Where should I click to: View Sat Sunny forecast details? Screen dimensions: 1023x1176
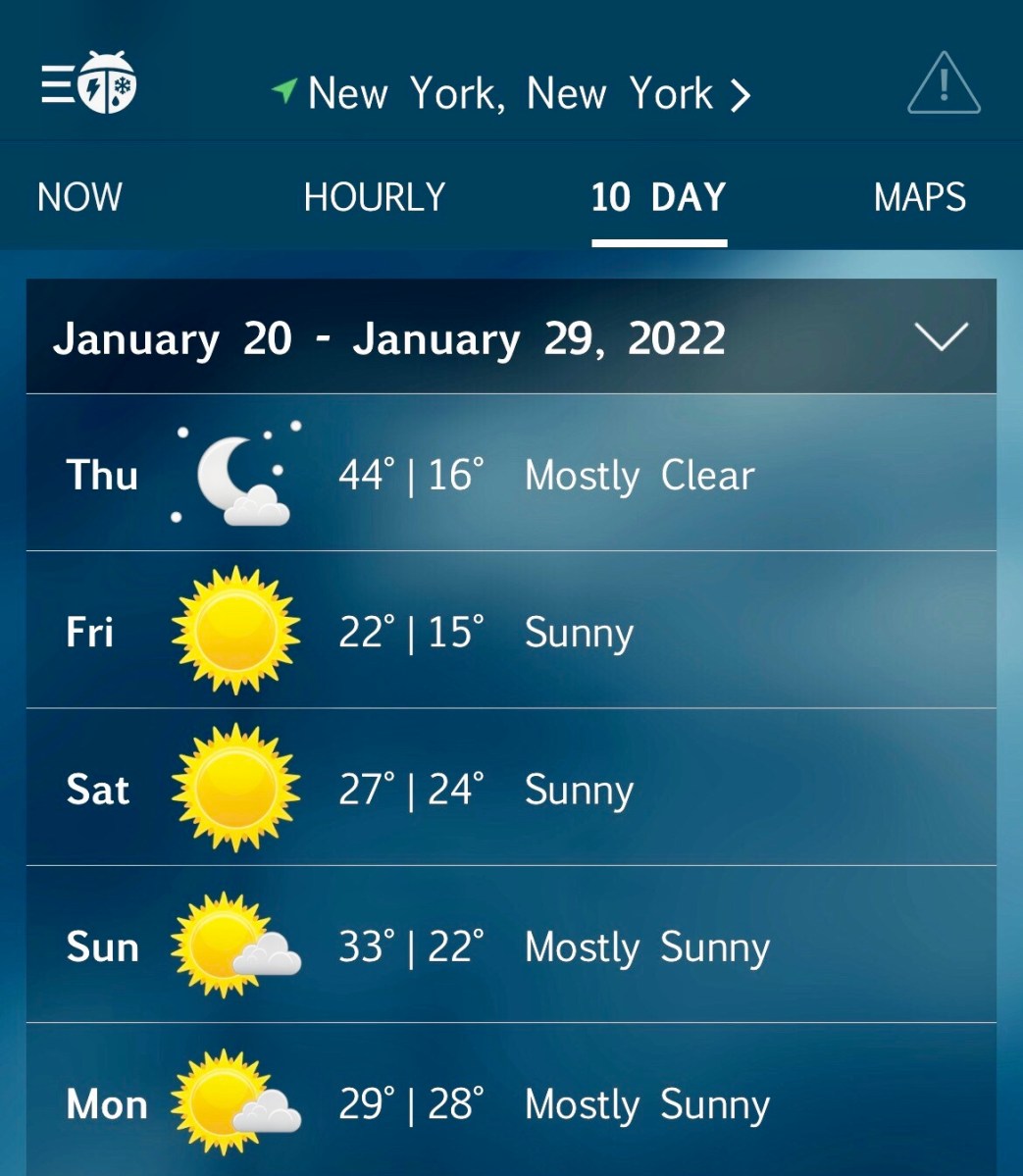click(x=510, y=789)
